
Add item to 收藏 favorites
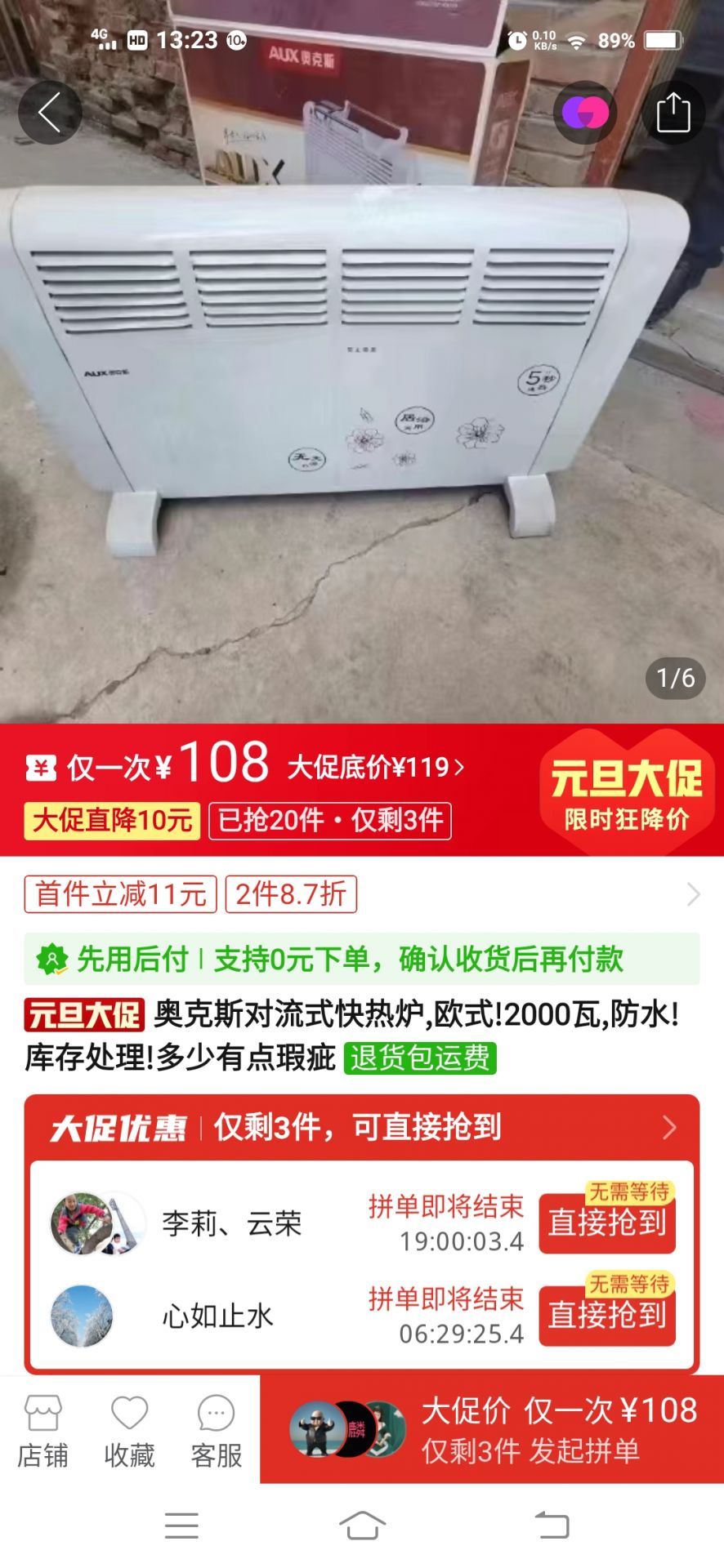point(129,1430)
